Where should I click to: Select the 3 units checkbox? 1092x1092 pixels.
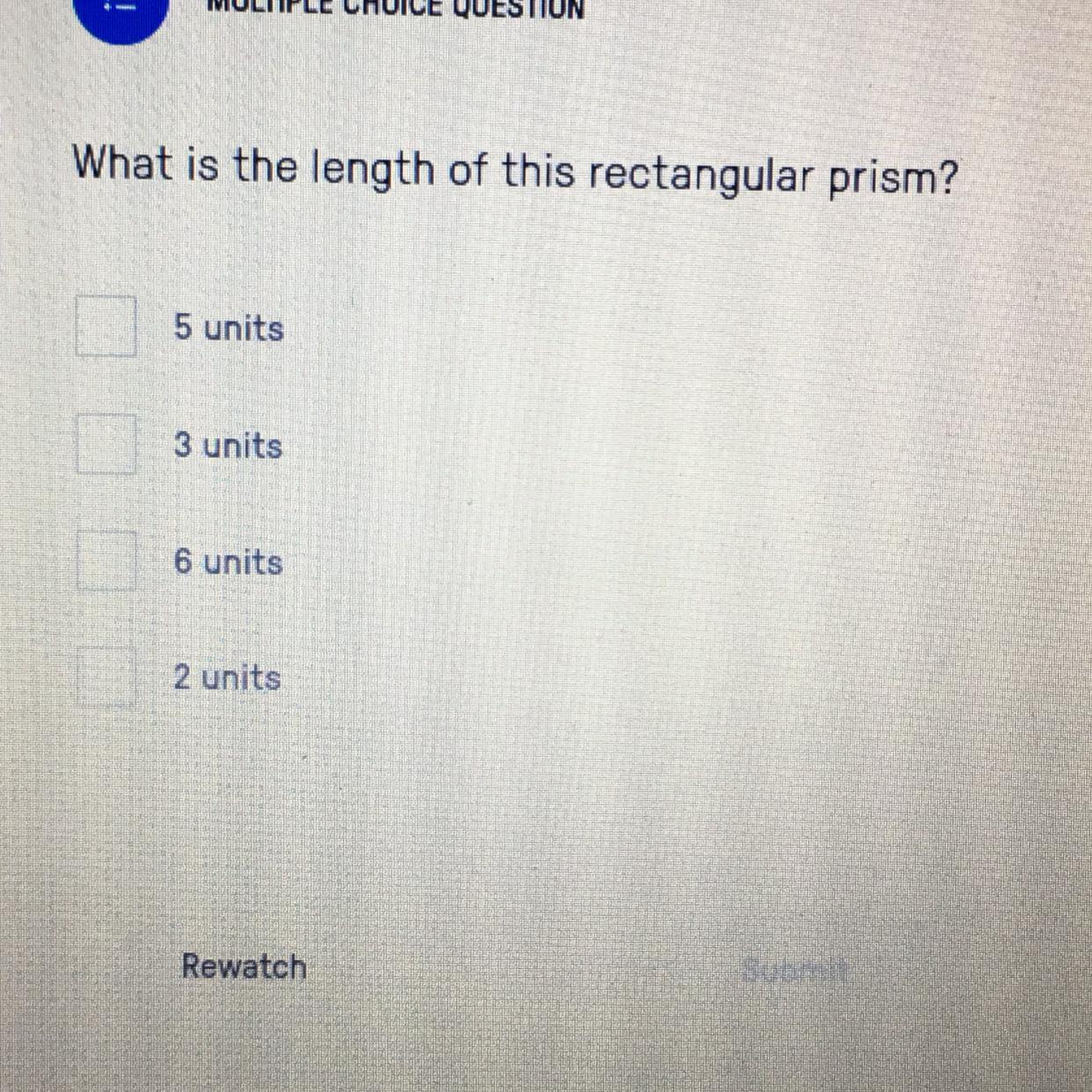click(106, 444)
